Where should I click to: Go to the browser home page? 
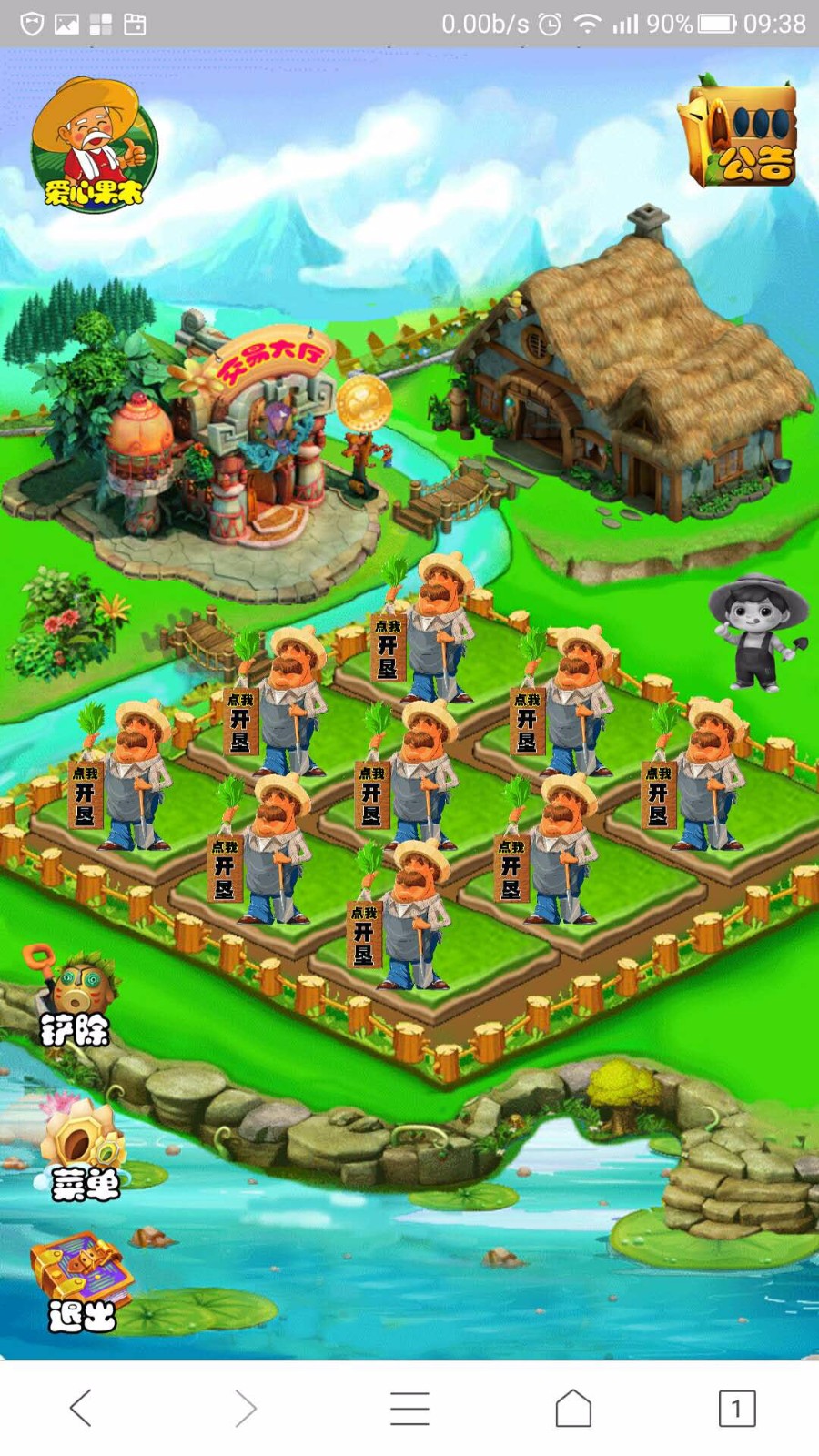[573, 1408]
